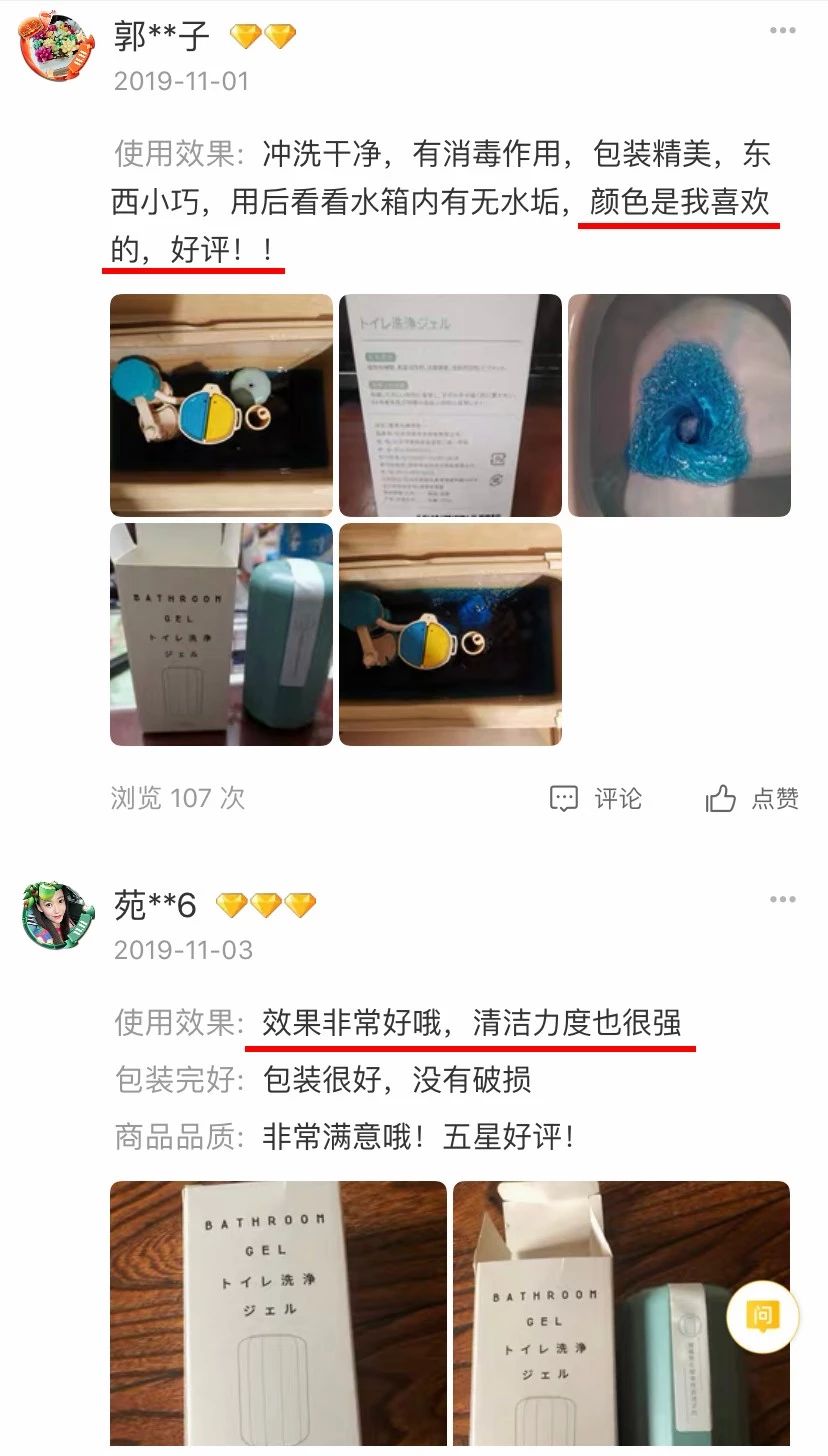This screenshot has width=828, height=1456.
Task: Open 郭**子's profile avatar
Action: pos(58,47)
